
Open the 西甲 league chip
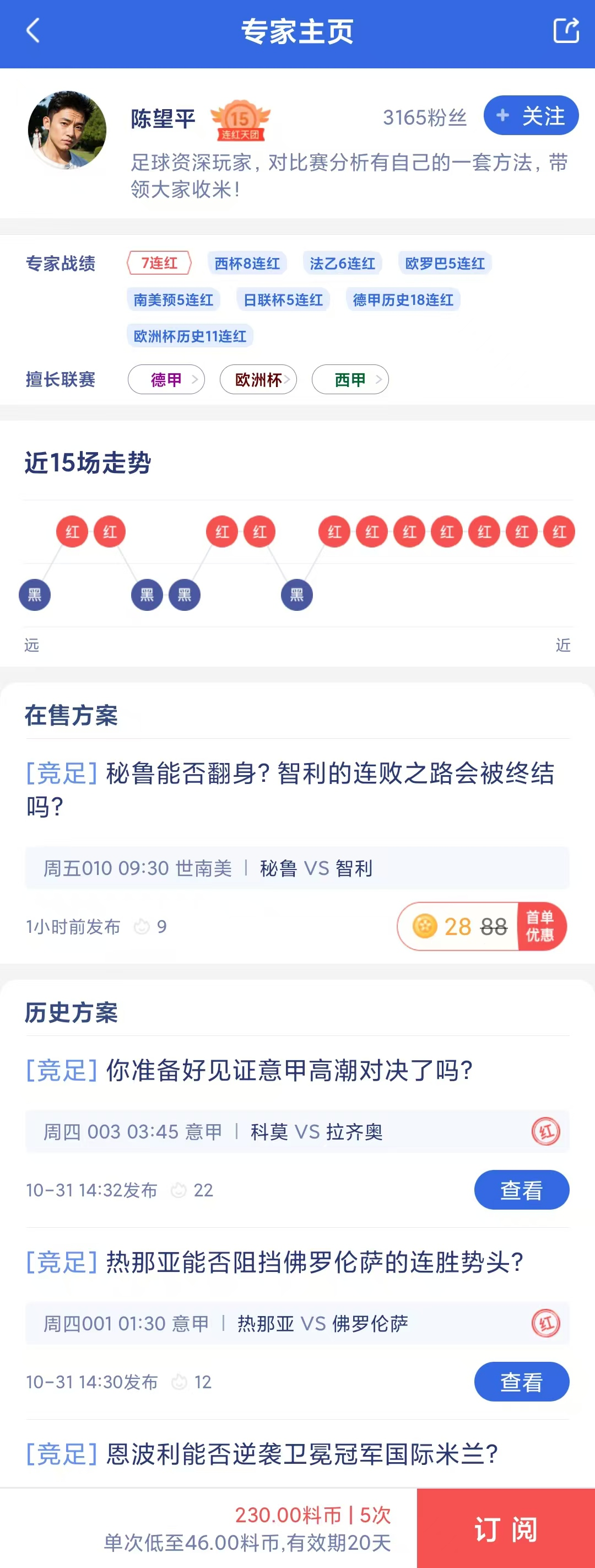point(350,379)
